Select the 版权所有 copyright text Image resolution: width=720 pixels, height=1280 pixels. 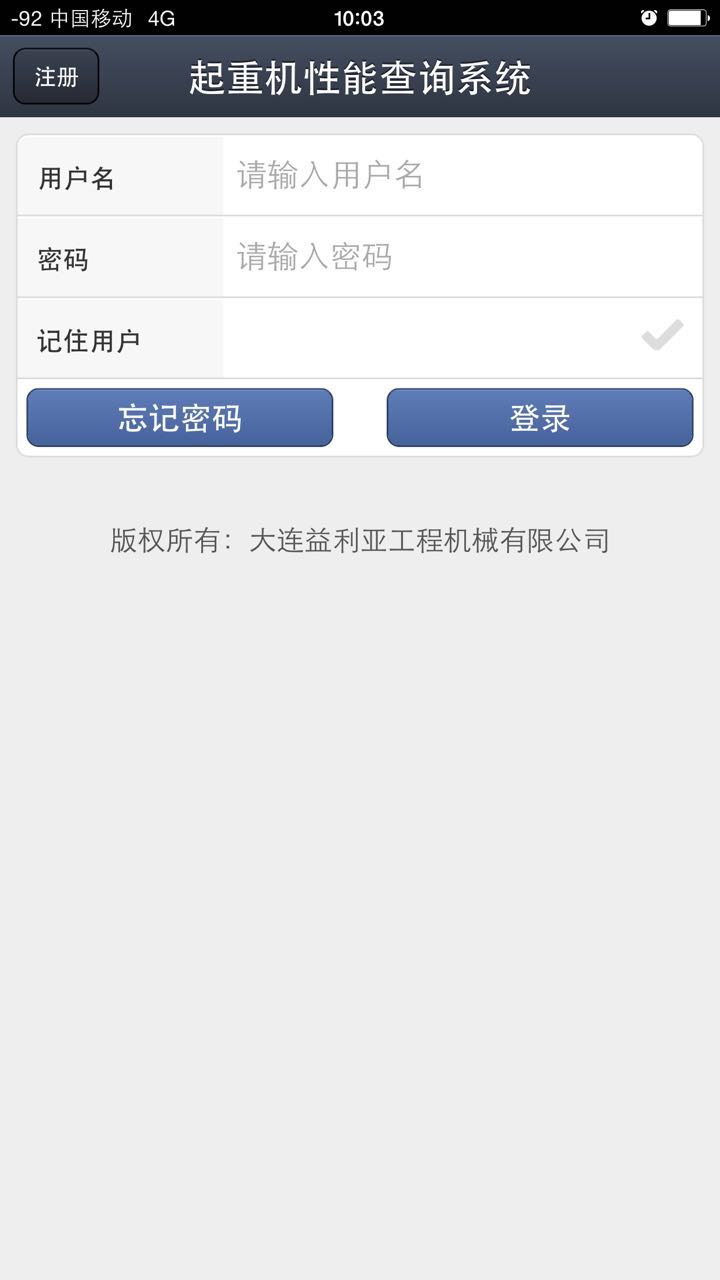[360, 541]
